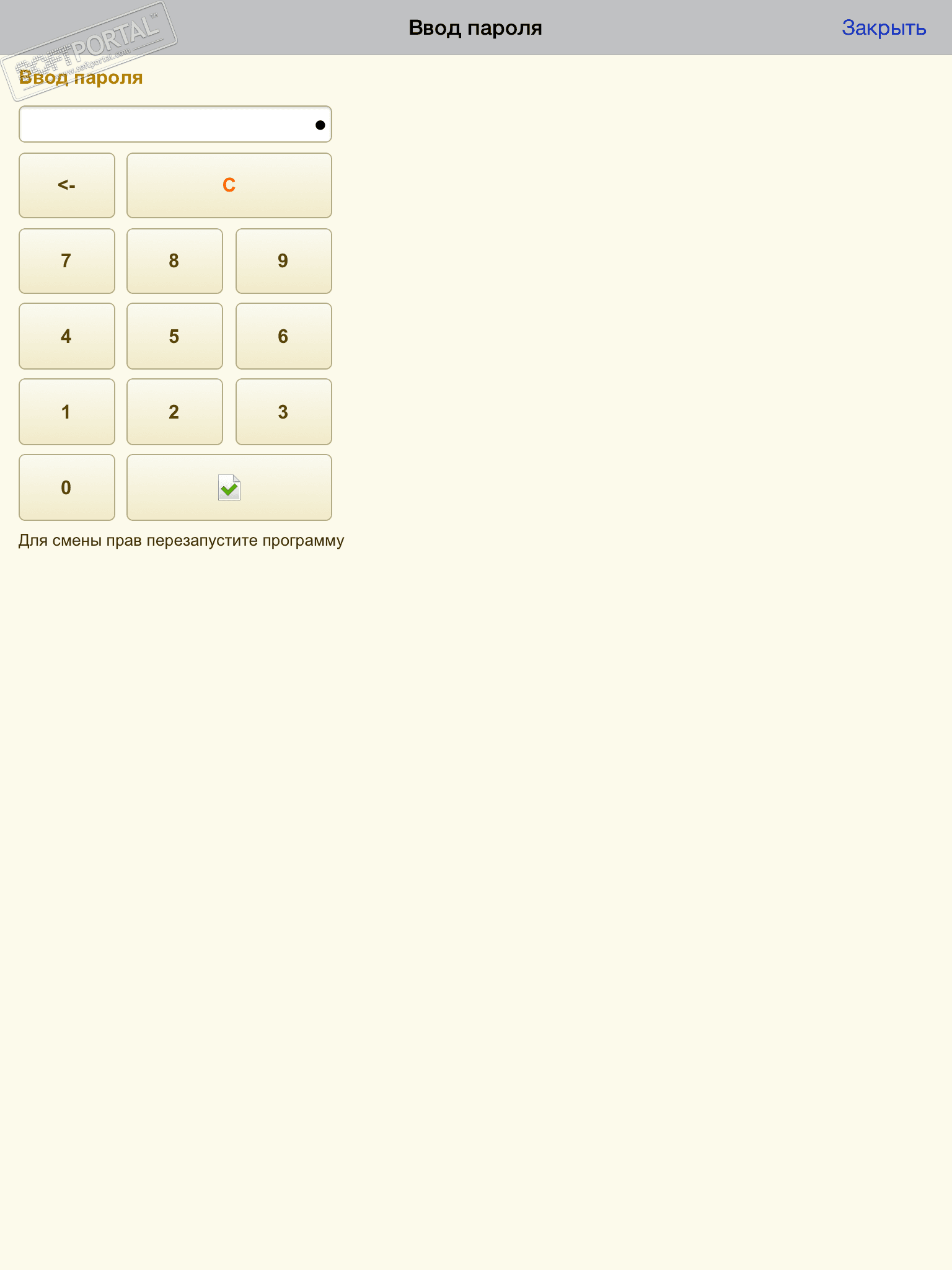Enter digit 1 on the keypad
952x1270 pixels.
click(67, 412)
